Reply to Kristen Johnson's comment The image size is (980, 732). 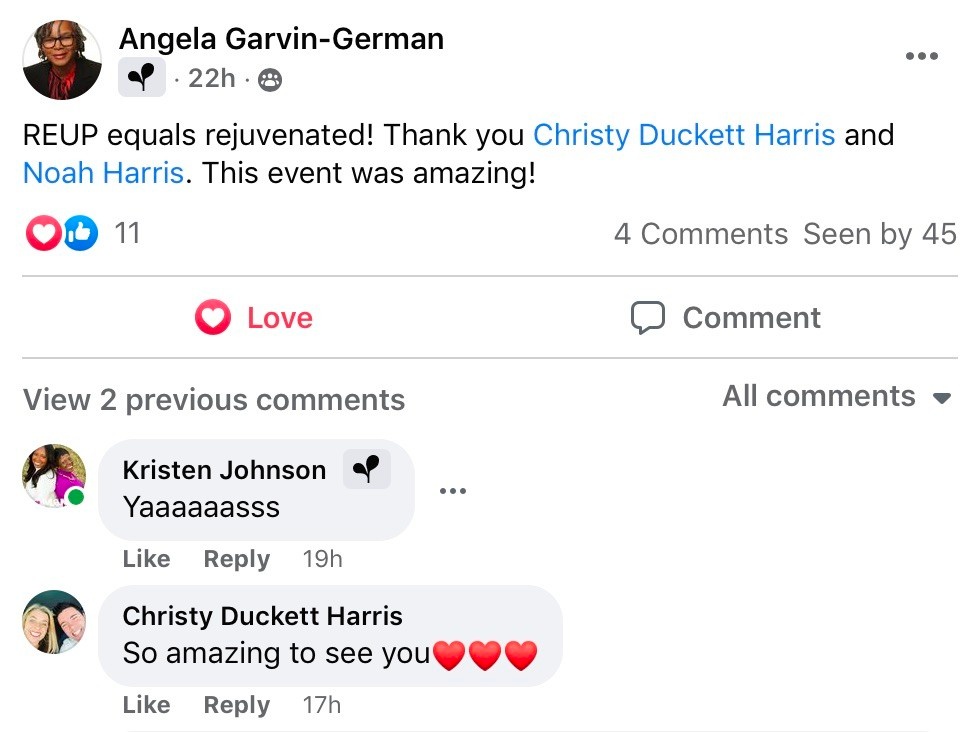(x=237, y=559)
